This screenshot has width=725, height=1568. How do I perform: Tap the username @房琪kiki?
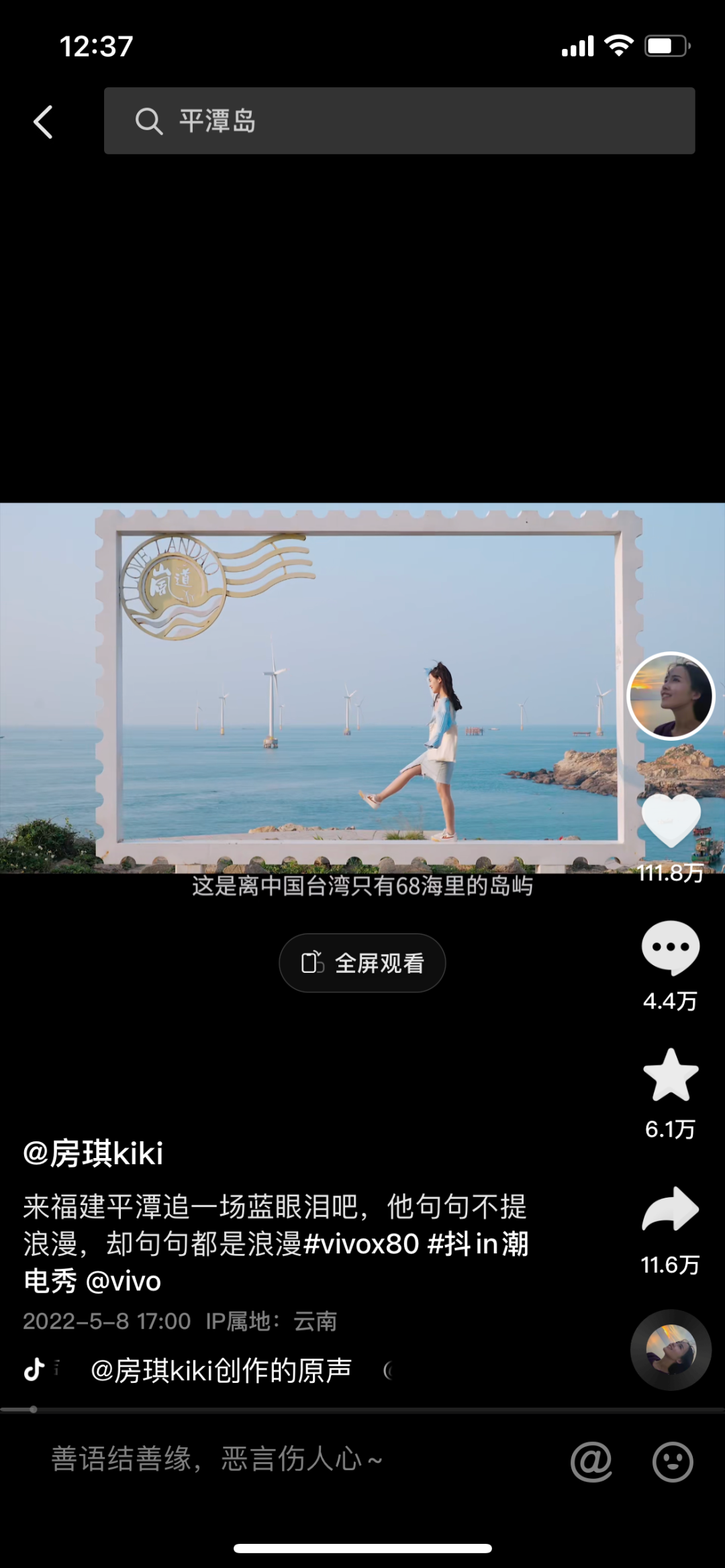(x=94, y=1151)
